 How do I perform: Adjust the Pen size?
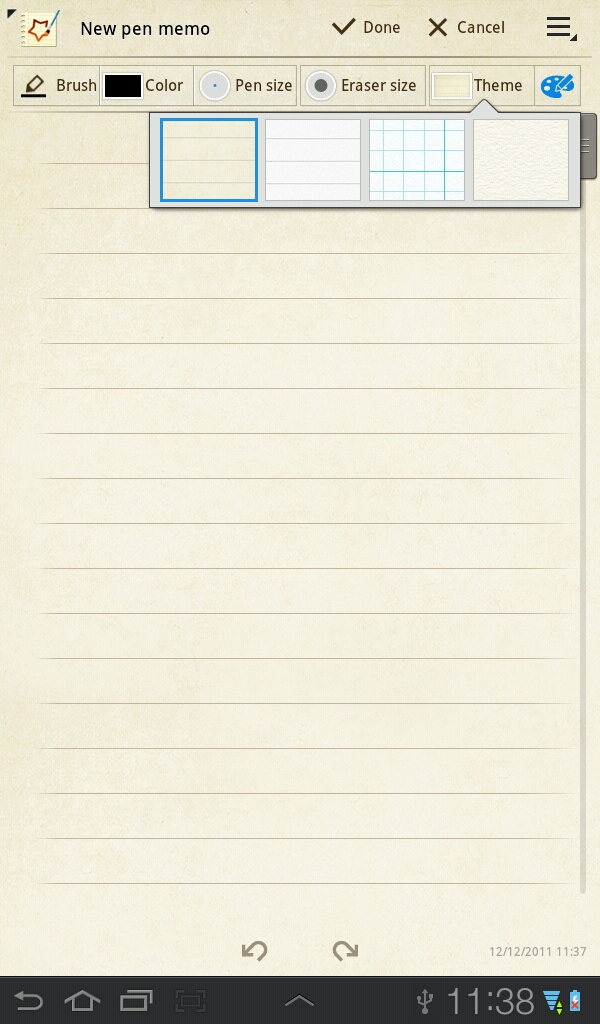(246, 86)
